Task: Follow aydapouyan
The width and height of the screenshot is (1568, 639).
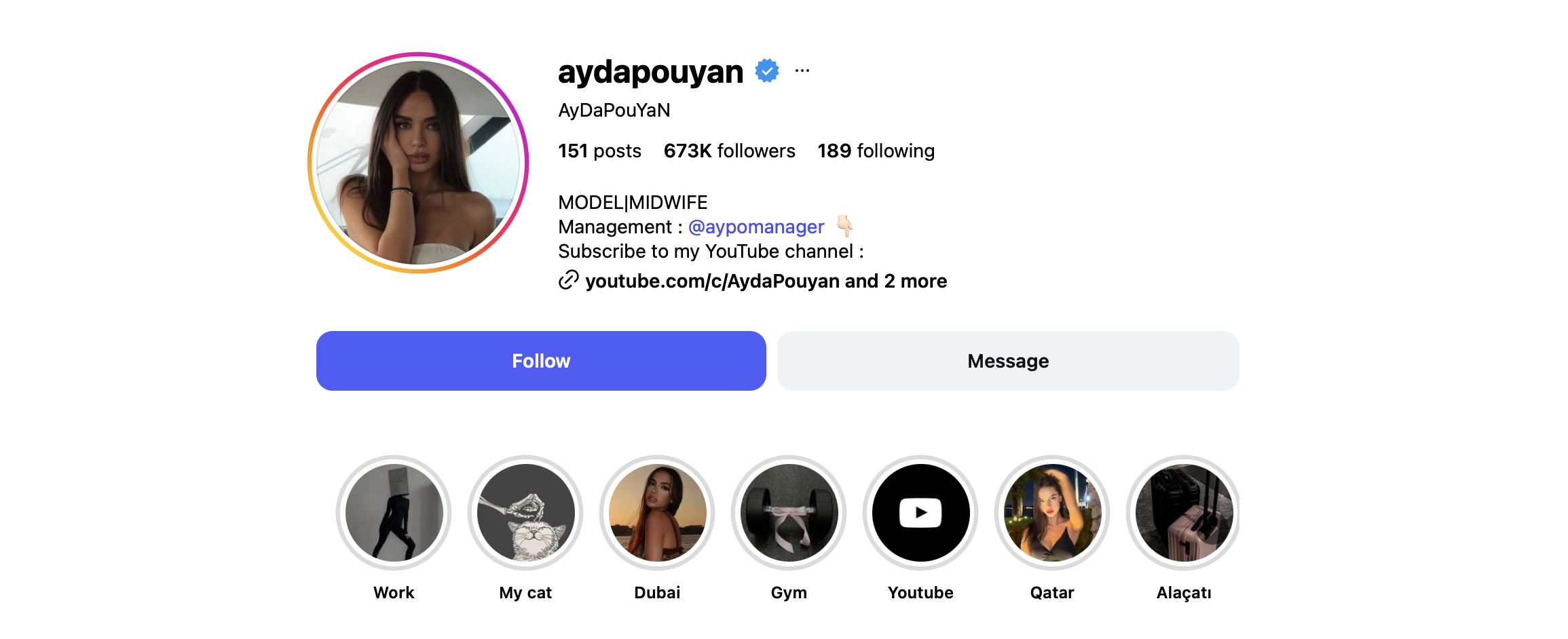Action: [541, 361]
